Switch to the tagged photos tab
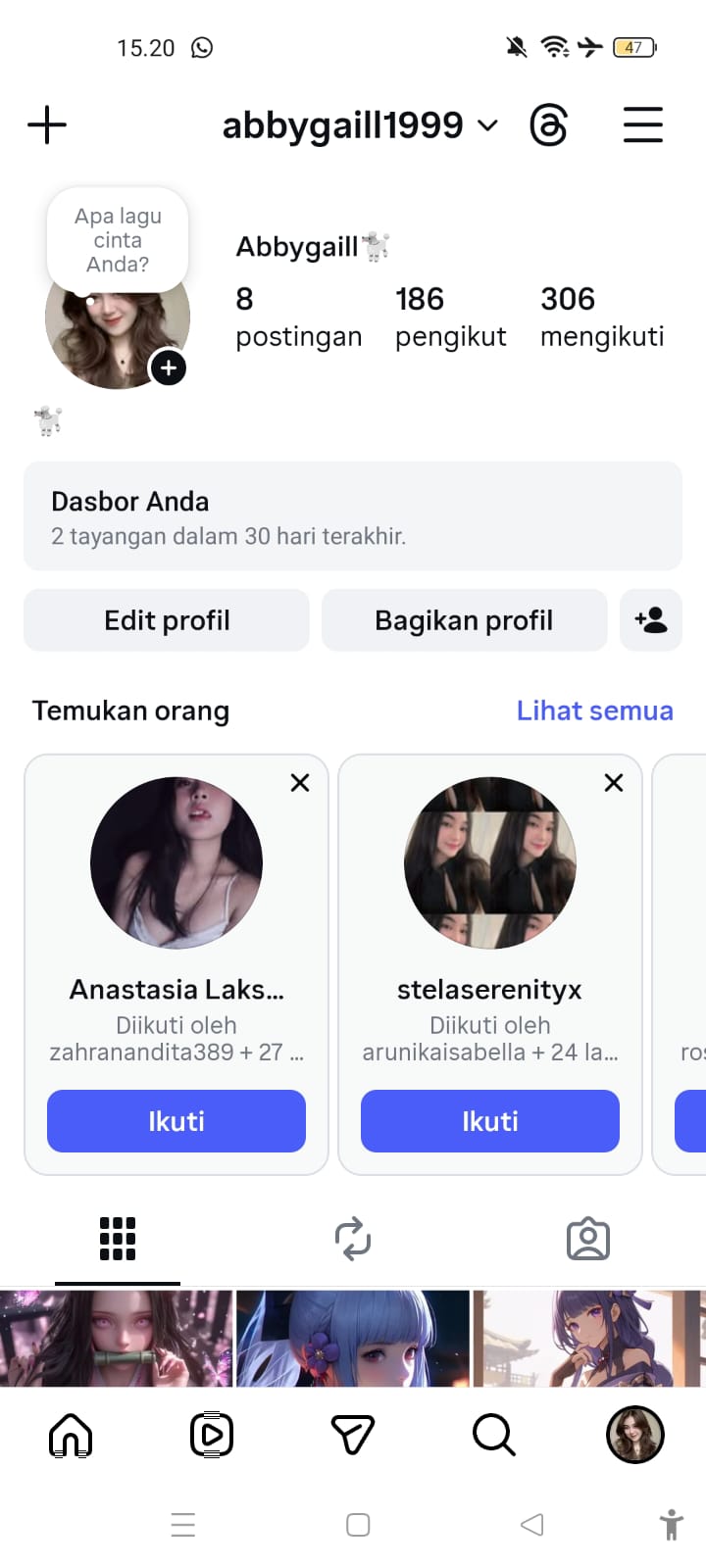 (588, 1239)
